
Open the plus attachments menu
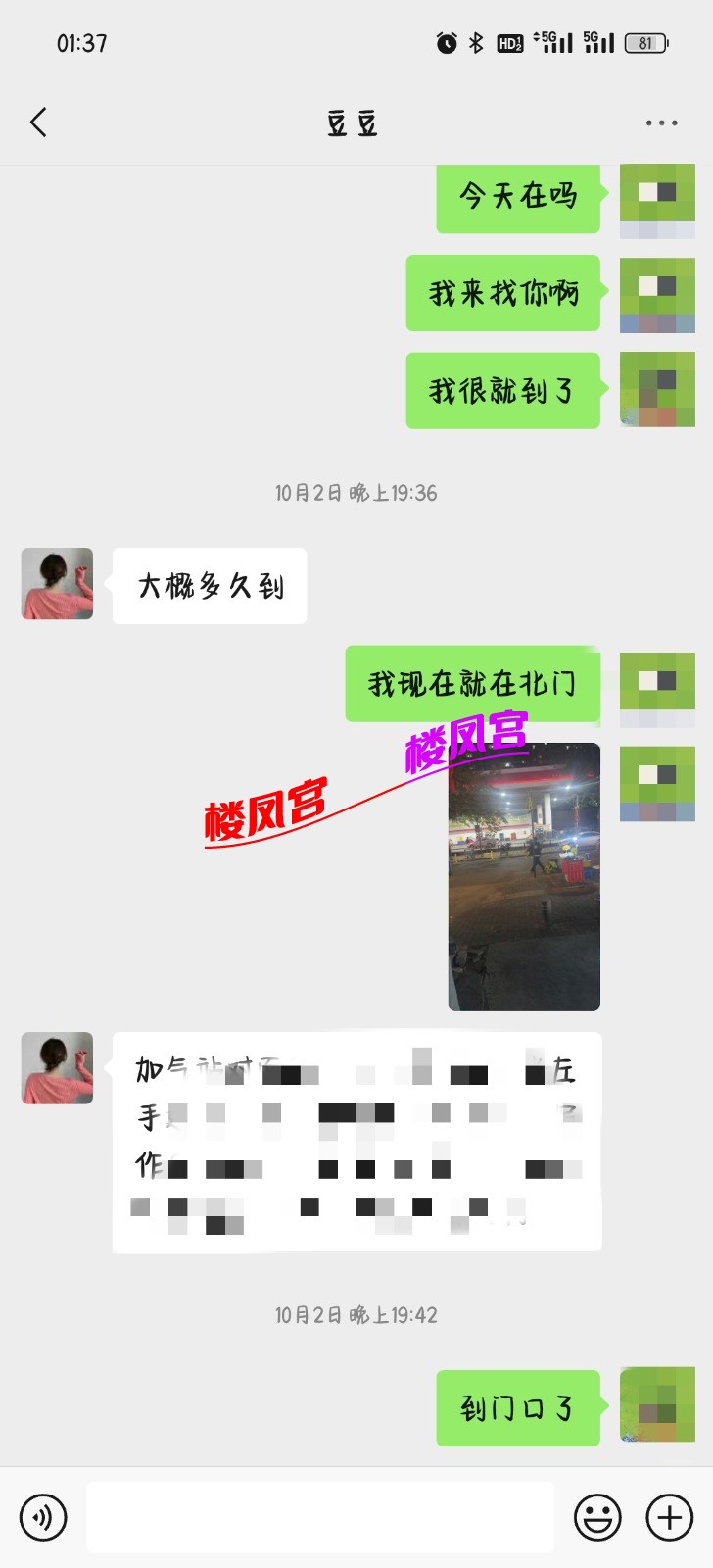[x=670, y=1517]
